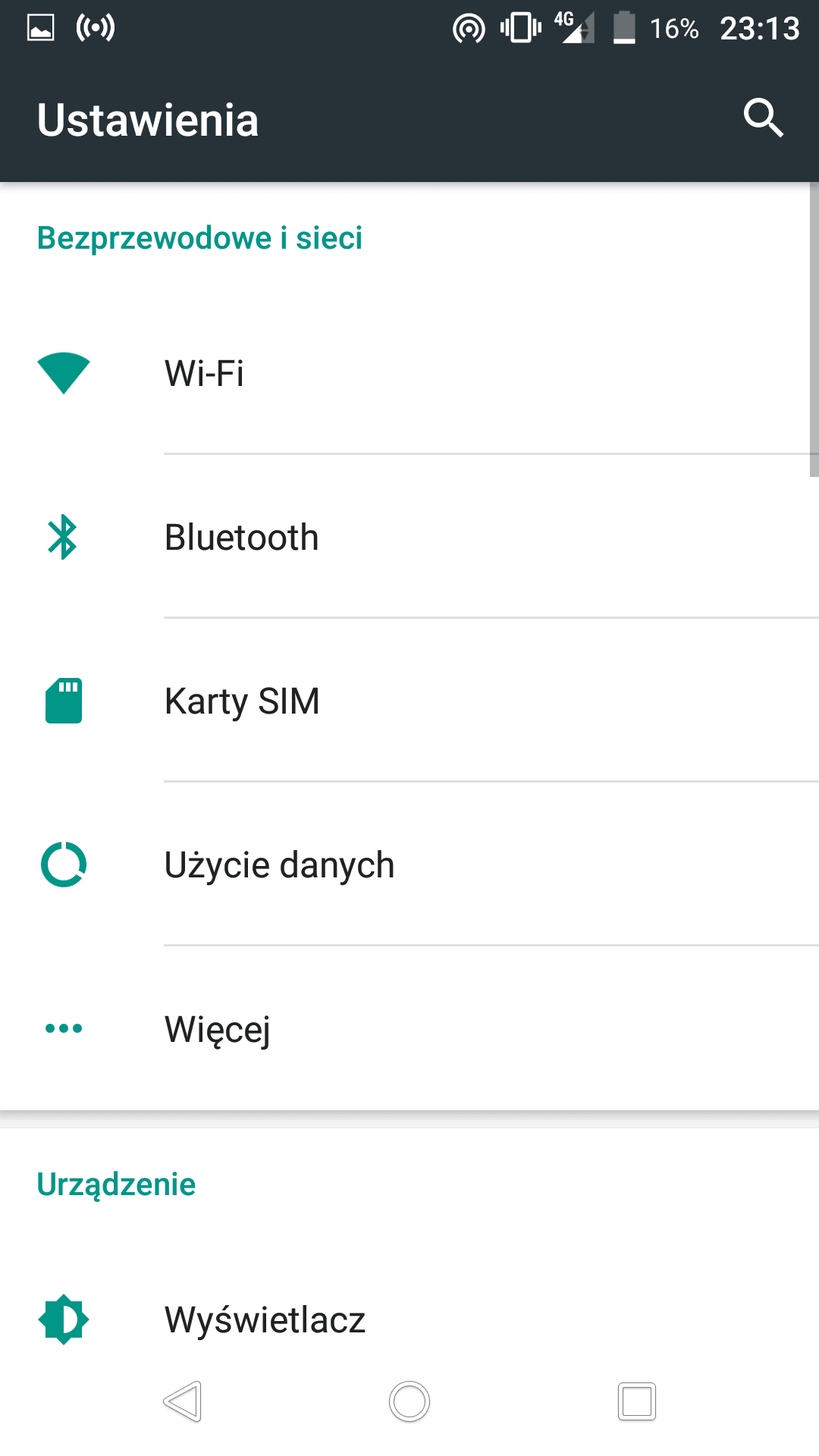Open Użycie danych
This screenshot has height=1456, width=819.
tap(409, 864)
